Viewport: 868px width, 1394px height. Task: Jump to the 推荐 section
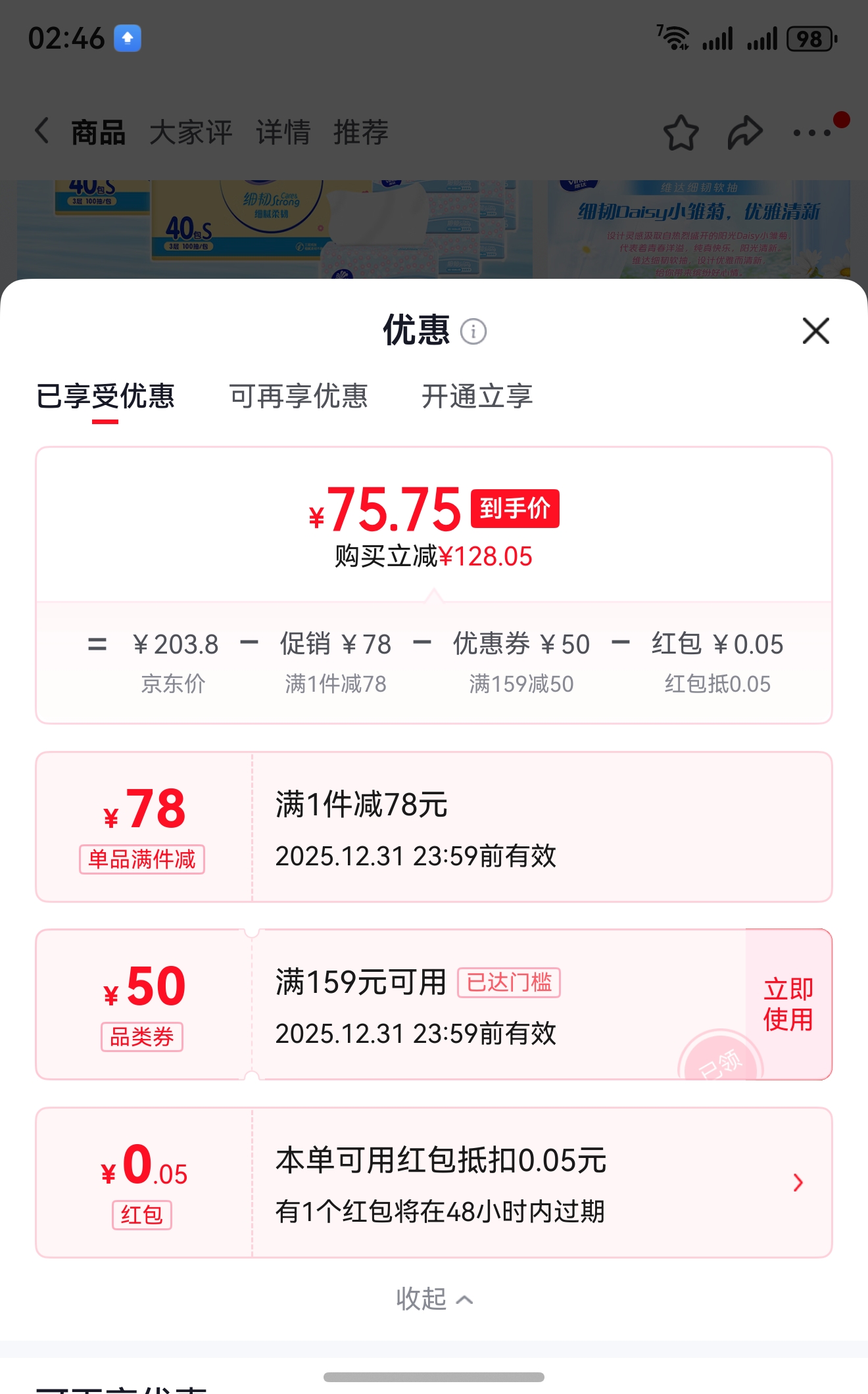click(x=361, y=132)
